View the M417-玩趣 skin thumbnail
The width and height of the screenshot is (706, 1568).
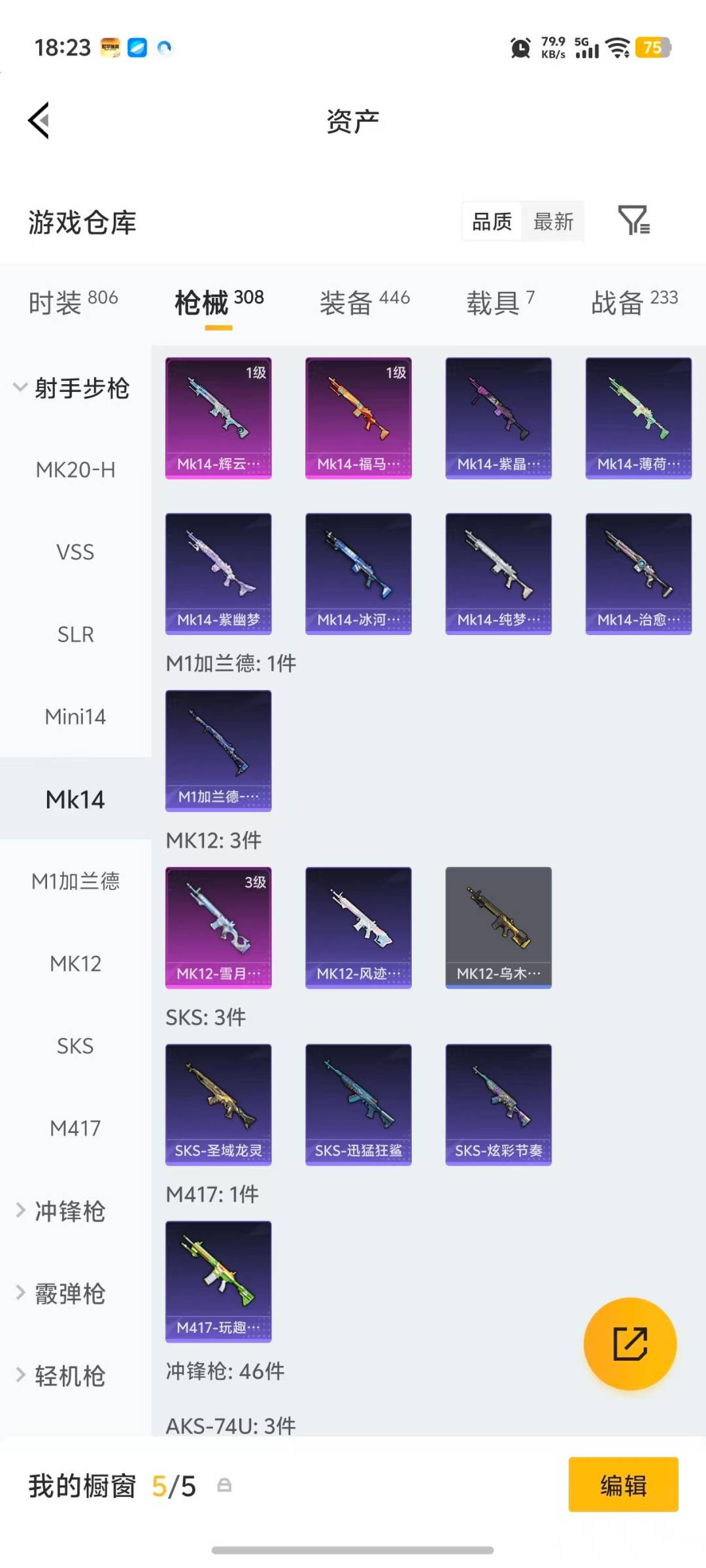tap(218, 1282)
